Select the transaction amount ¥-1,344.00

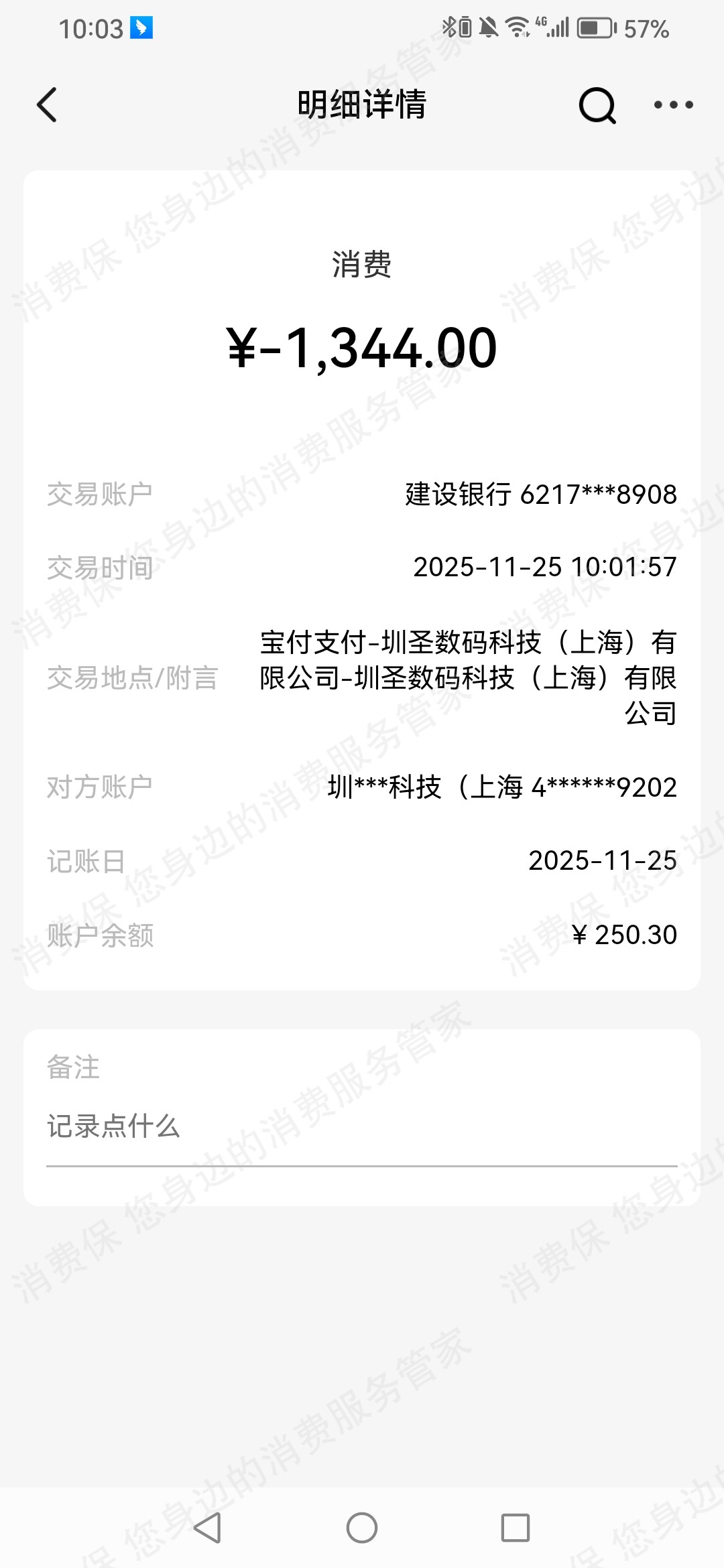(x=362, y=347)
